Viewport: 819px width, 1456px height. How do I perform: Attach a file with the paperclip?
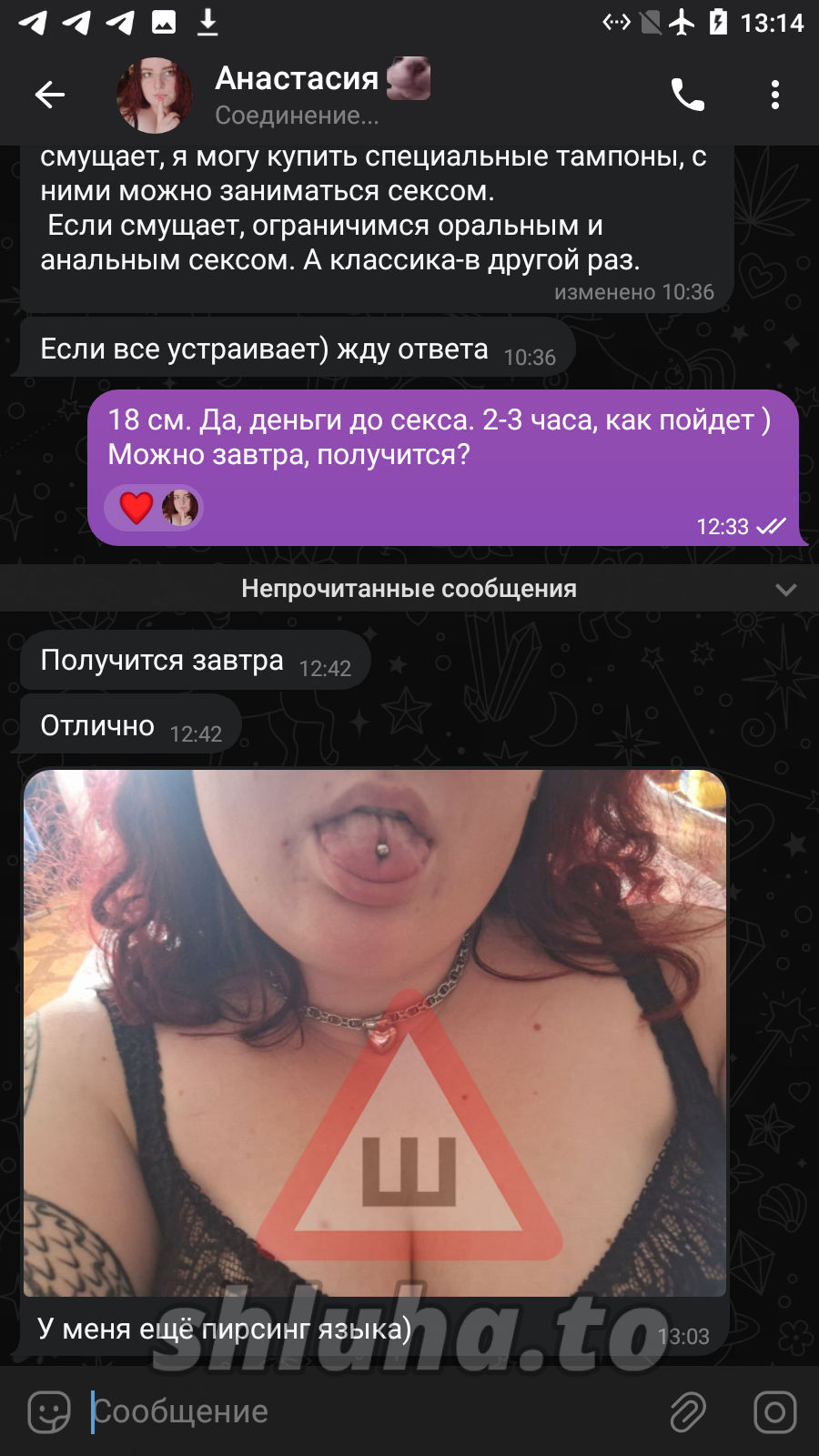[688, 1412]
